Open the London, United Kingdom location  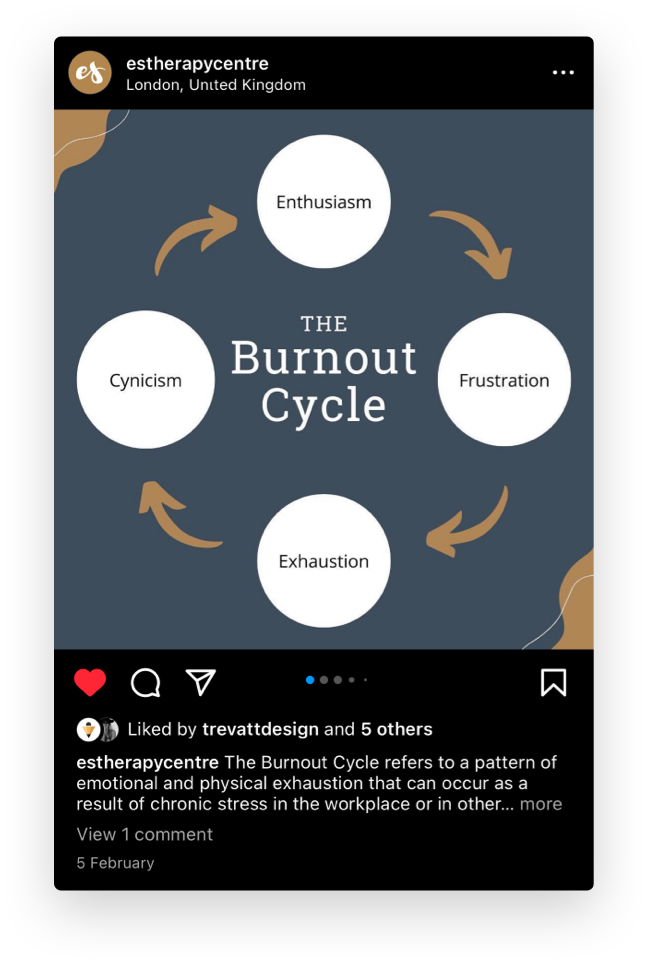(215, 85)
